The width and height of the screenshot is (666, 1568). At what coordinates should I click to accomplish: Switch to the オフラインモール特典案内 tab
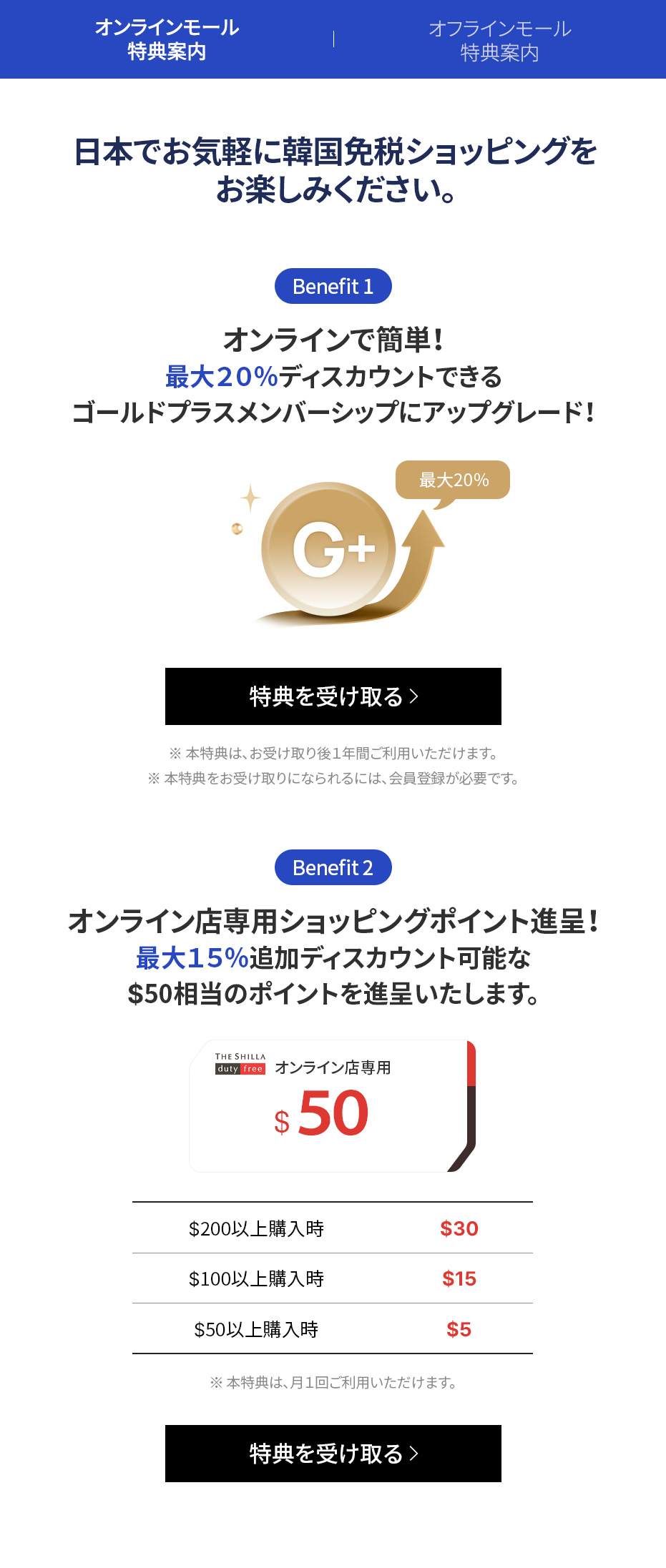click(x=499, y=40)
